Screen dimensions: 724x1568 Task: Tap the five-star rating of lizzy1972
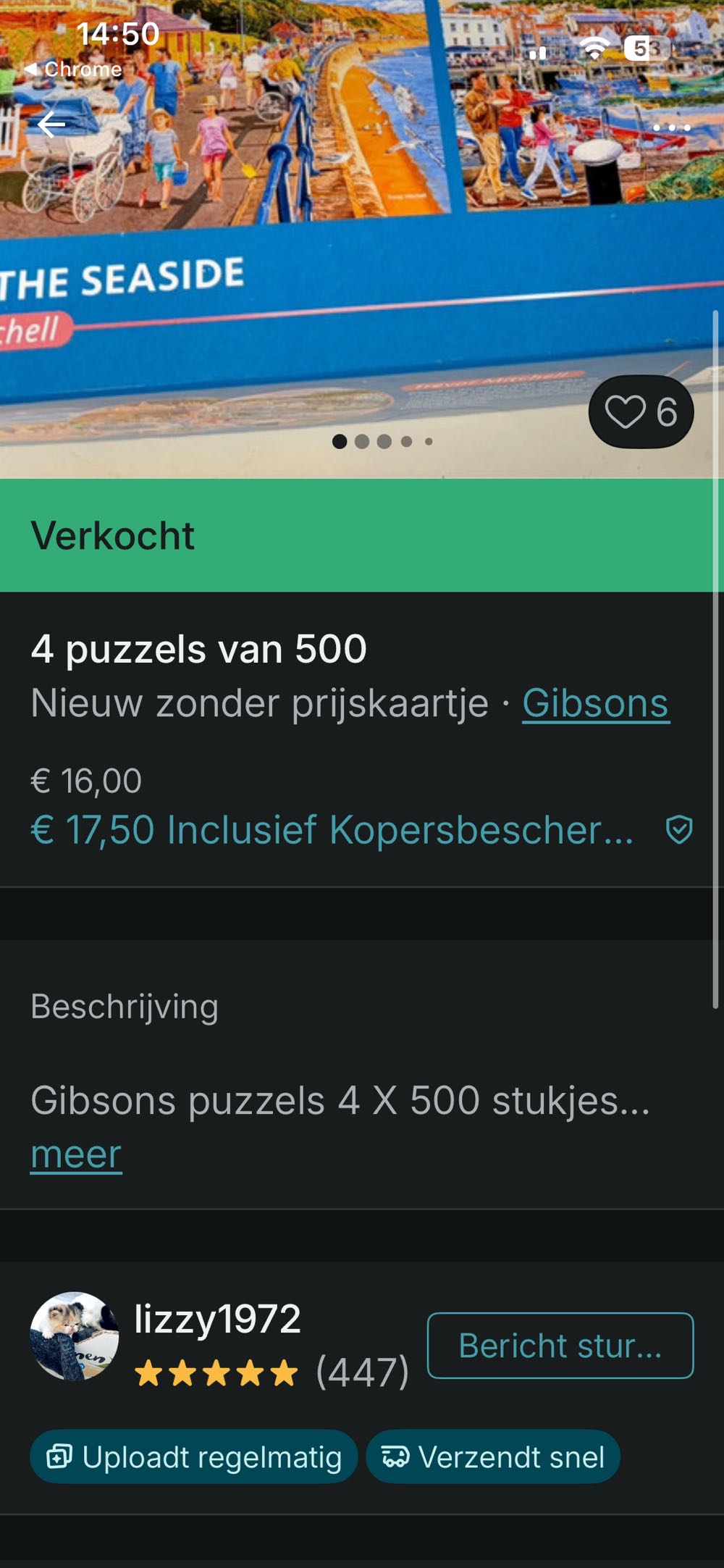click(214, 1371)
